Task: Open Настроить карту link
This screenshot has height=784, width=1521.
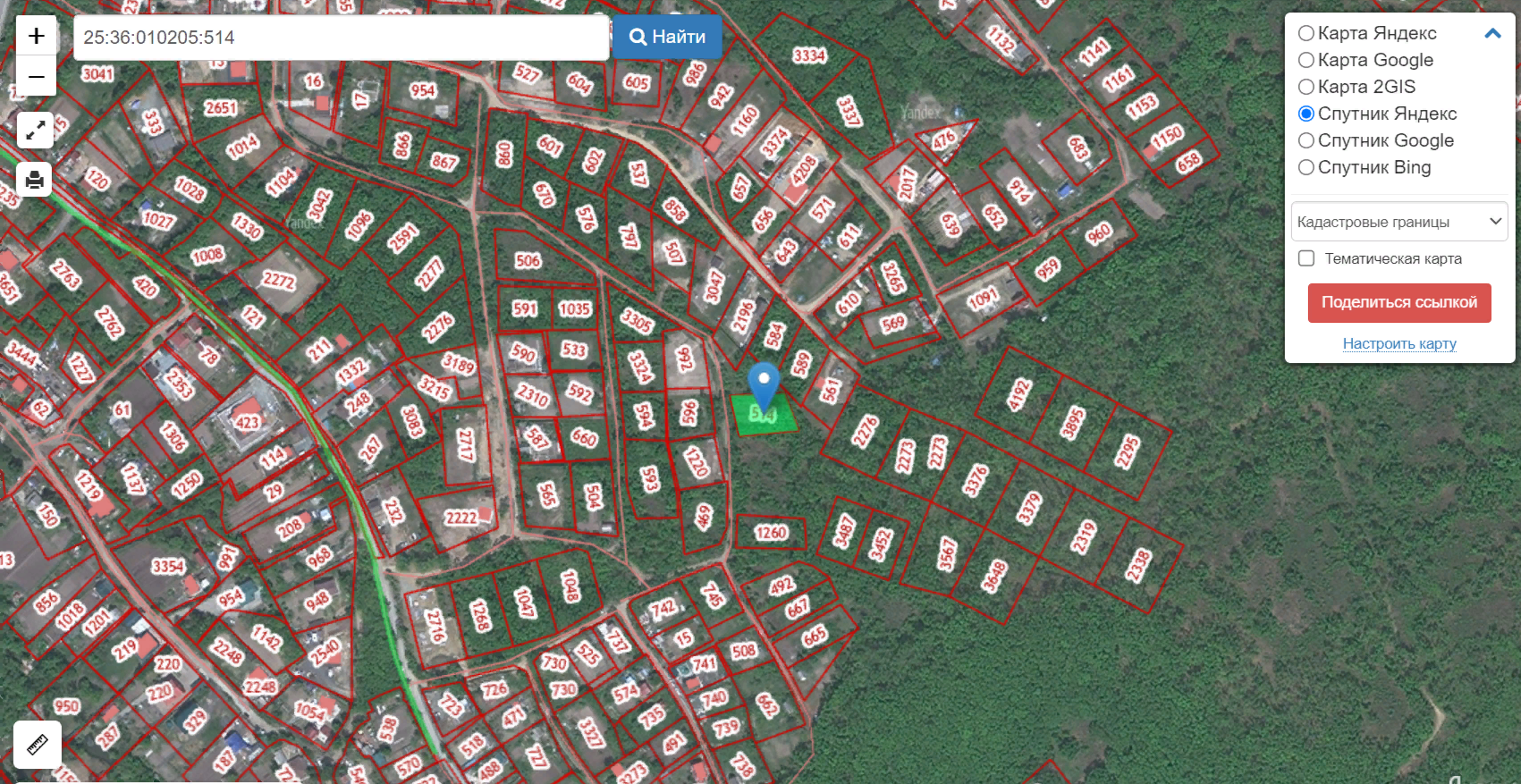Action: pyautogui.click(x=1399, y=343)
